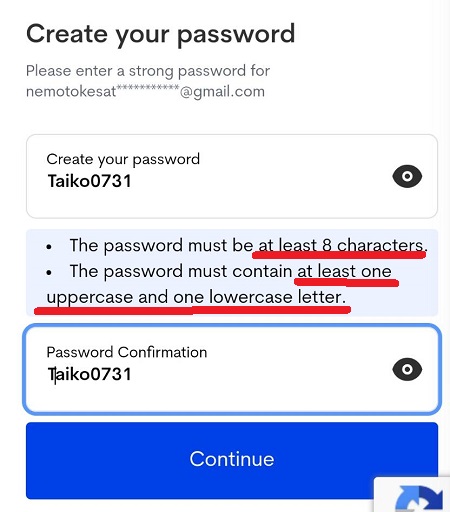Focus the Password Confirmation field
The width and height of the screenshot is (450, 512).
click(x=232, y=369)
